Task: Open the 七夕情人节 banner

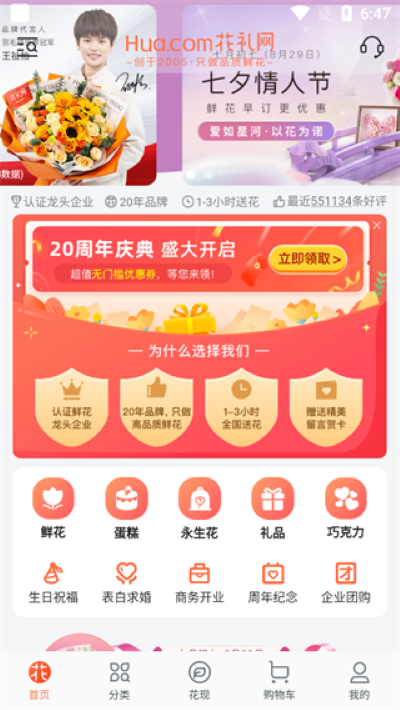Action: [x=291, y=95]
